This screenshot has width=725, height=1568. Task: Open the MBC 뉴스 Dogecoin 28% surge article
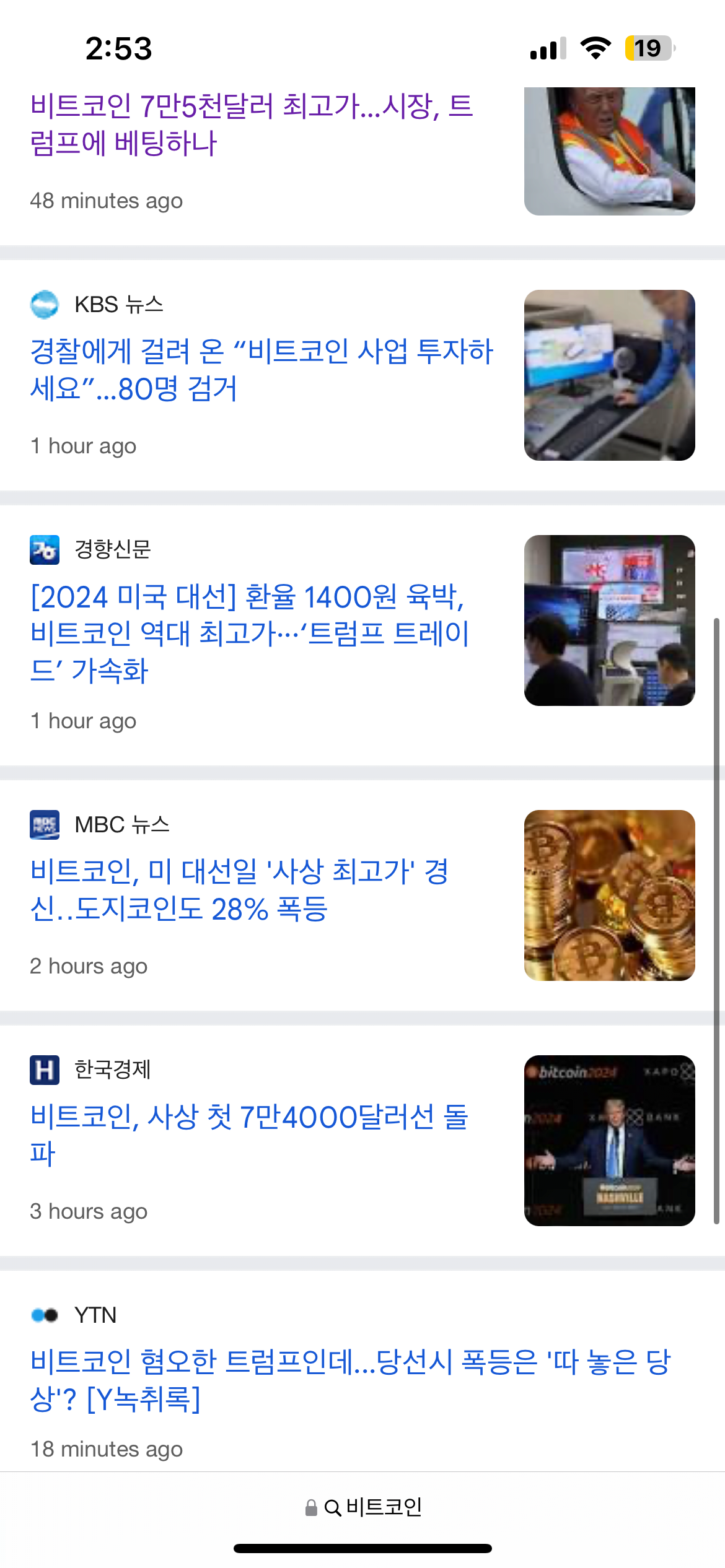[x=239, y=890]
